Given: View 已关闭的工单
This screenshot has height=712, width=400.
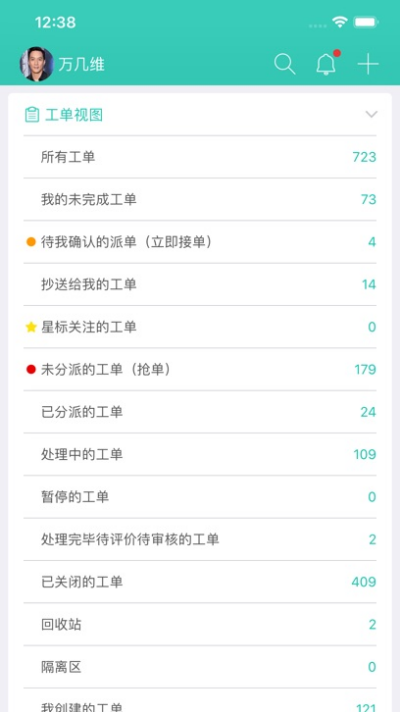Looking at the screenshot, I should pyautogui.click(x=200, y=582).
